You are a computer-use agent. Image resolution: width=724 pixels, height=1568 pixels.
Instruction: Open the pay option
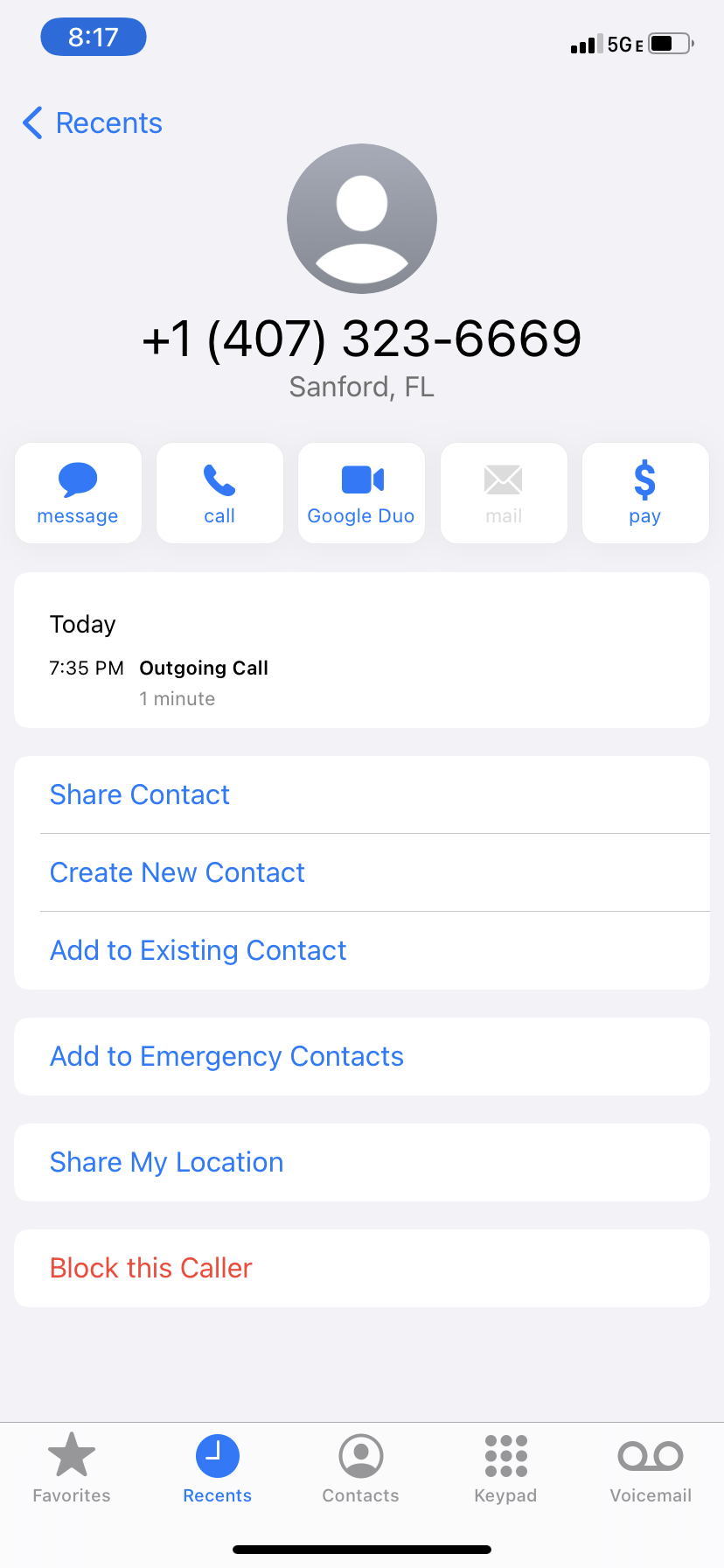pos(644,493)
